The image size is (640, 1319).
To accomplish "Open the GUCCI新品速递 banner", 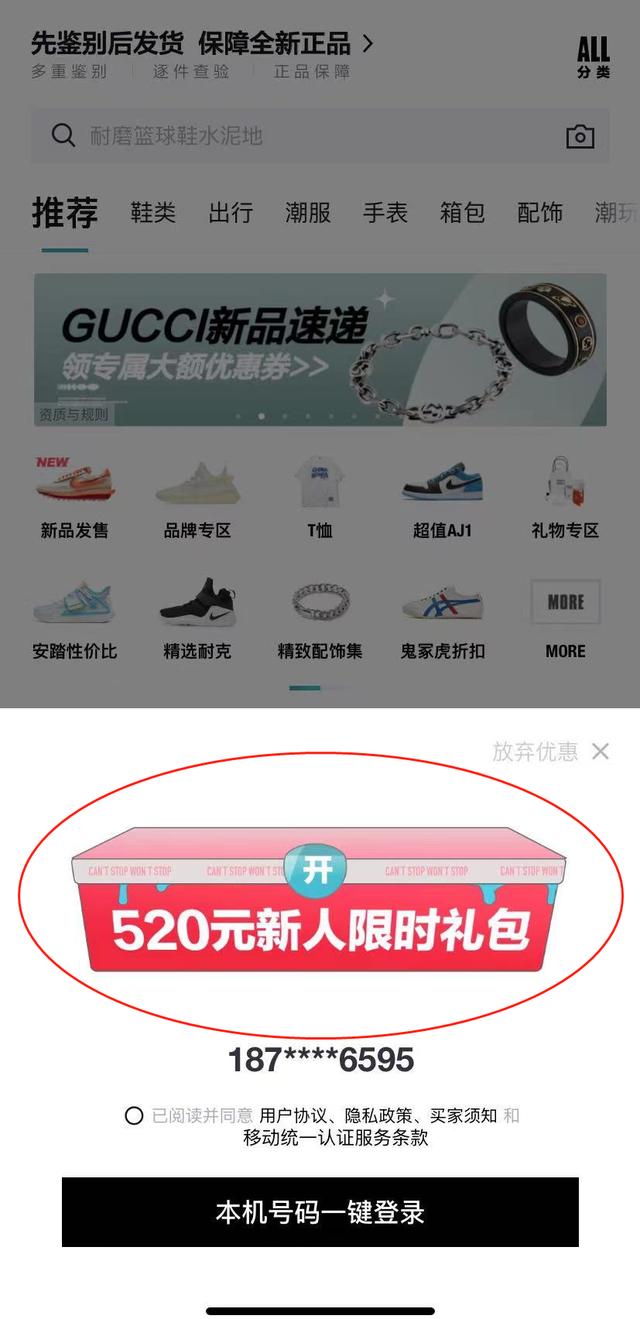I will [320, 350].
